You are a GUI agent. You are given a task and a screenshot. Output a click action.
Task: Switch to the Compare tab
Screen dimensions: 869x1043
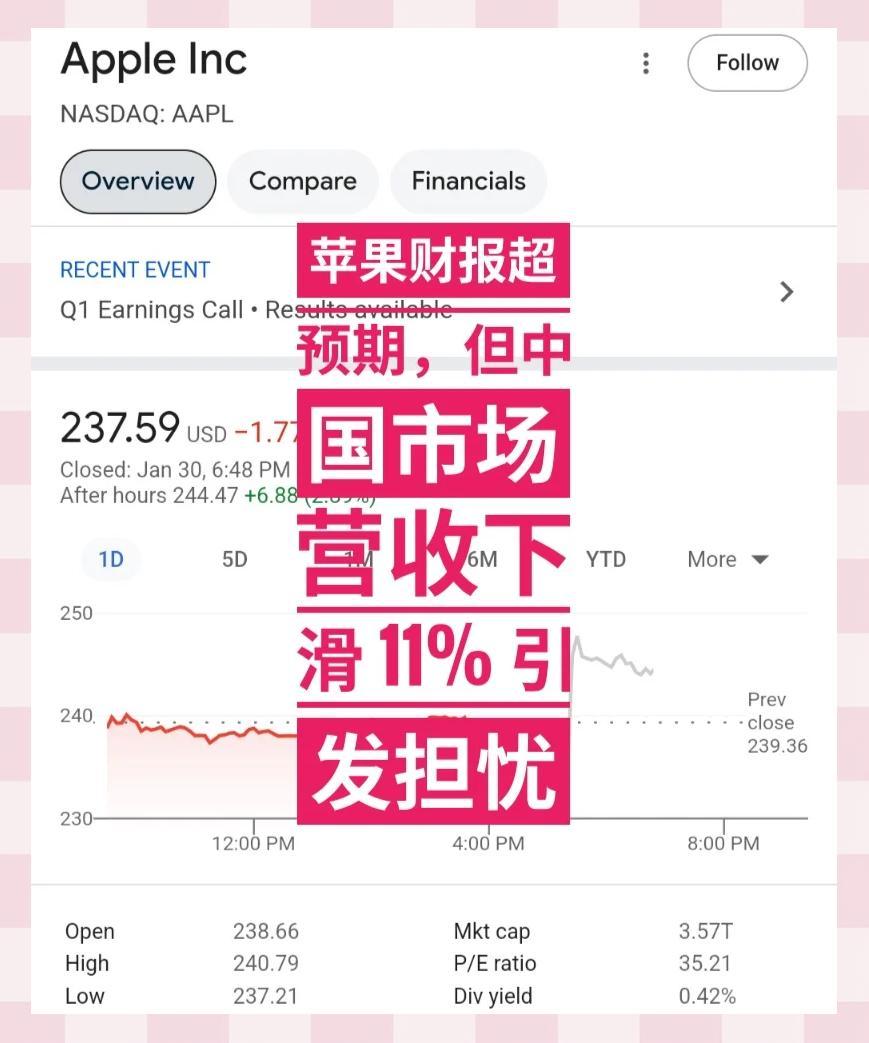coord(302,181)
